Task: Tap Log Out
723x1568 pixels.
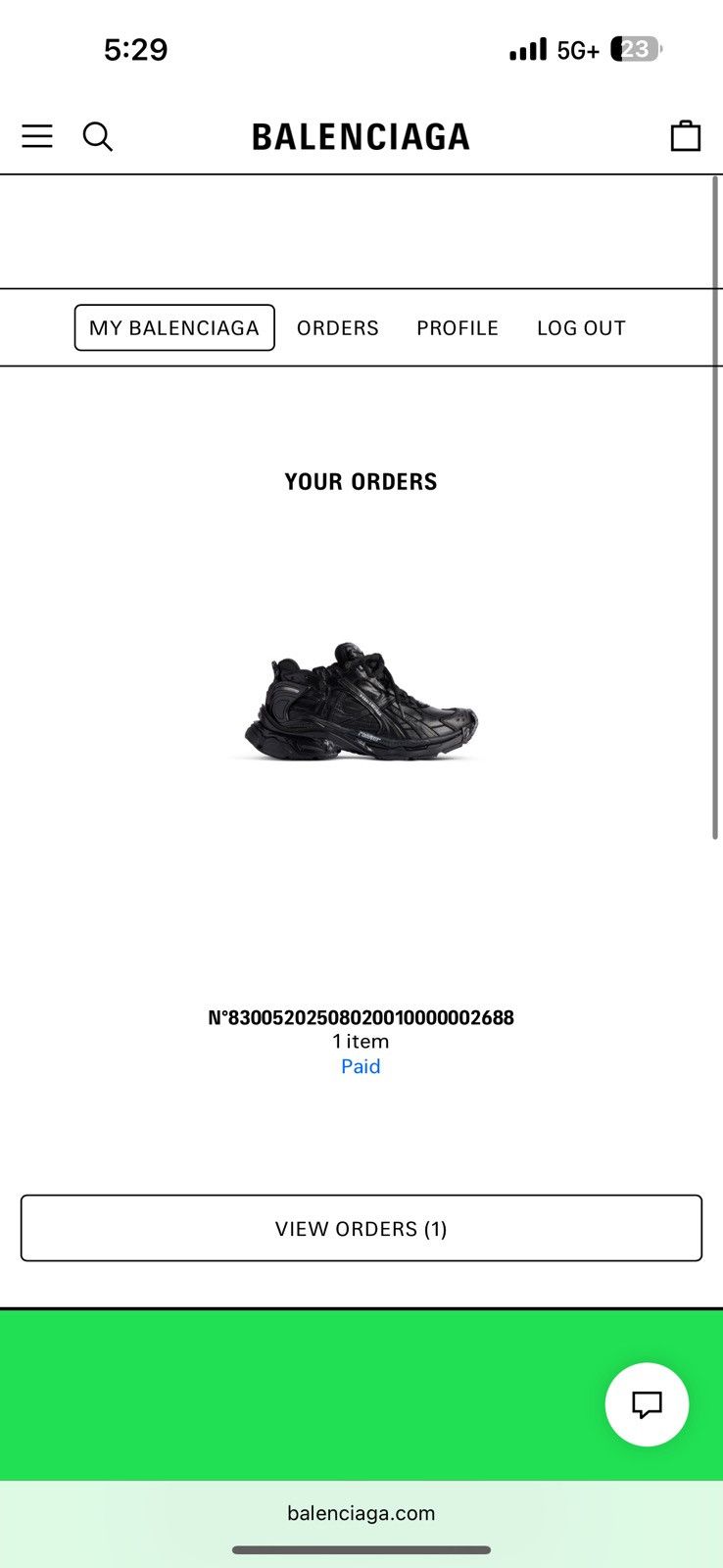Action: (581, 327)
